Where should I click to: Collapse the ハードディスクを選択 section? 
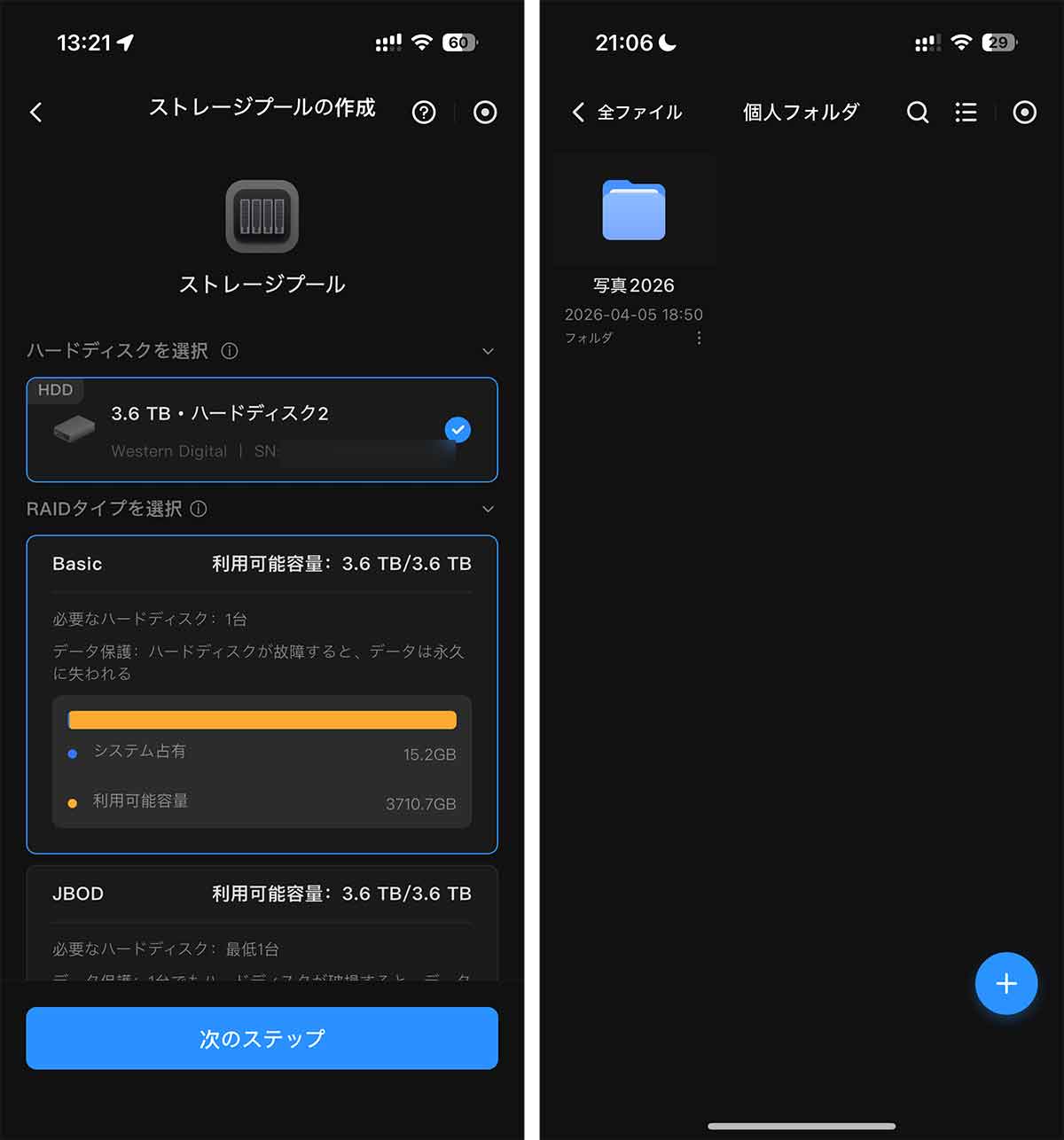pyautogui.click(x=488, y=351)
